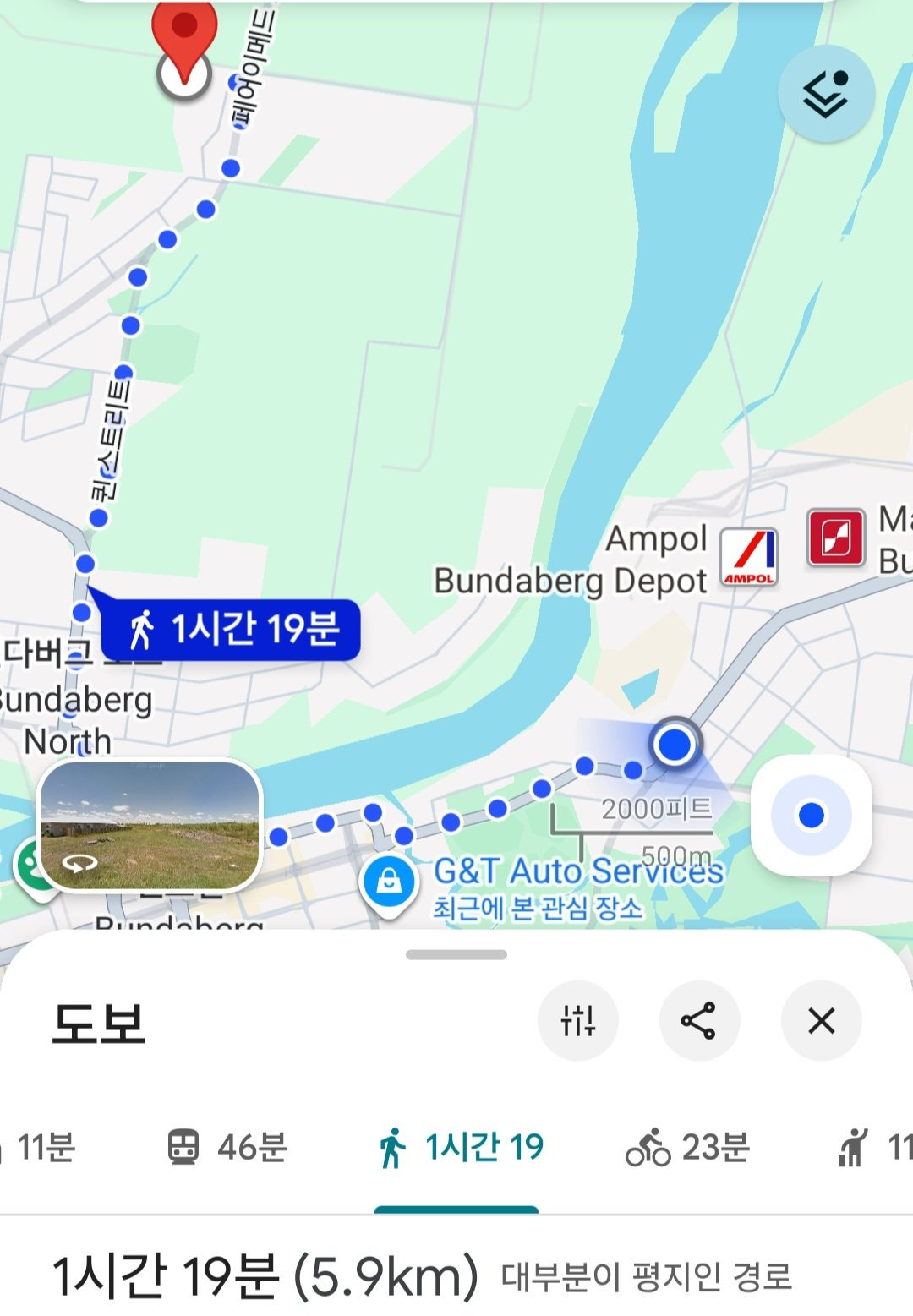
Task: Open the map layers button
Action: [826, 94]
